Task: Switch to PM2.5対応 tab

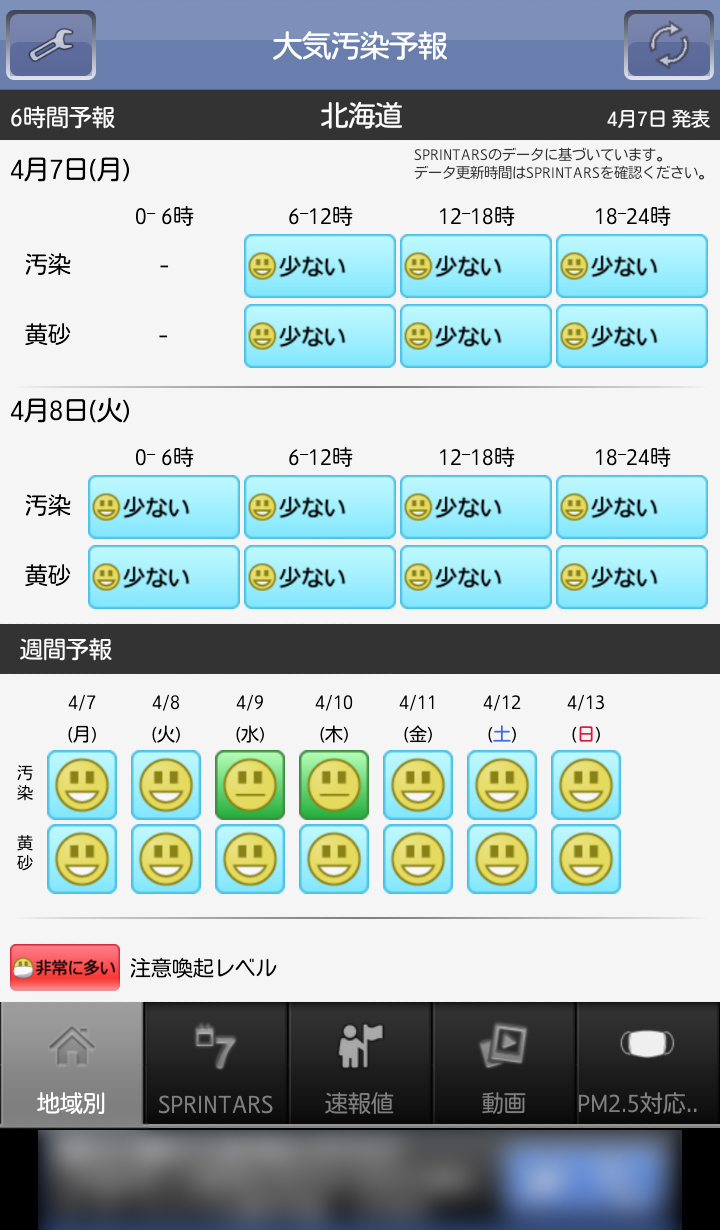Action: pyautogui.click(x=648, y=1065)
